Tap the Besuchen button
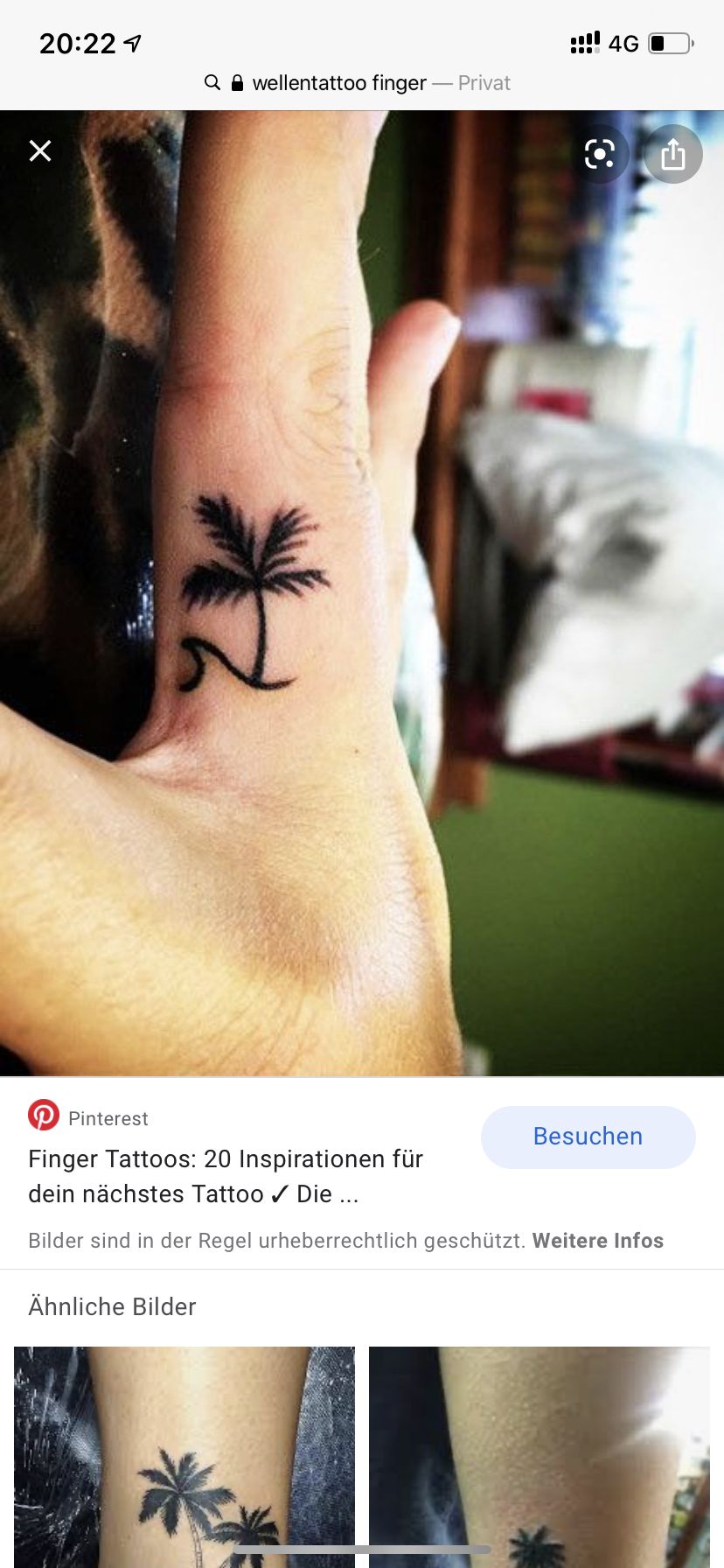Image resolution: width=724 pixels, height=1568 pixels. coord(588,1137)
